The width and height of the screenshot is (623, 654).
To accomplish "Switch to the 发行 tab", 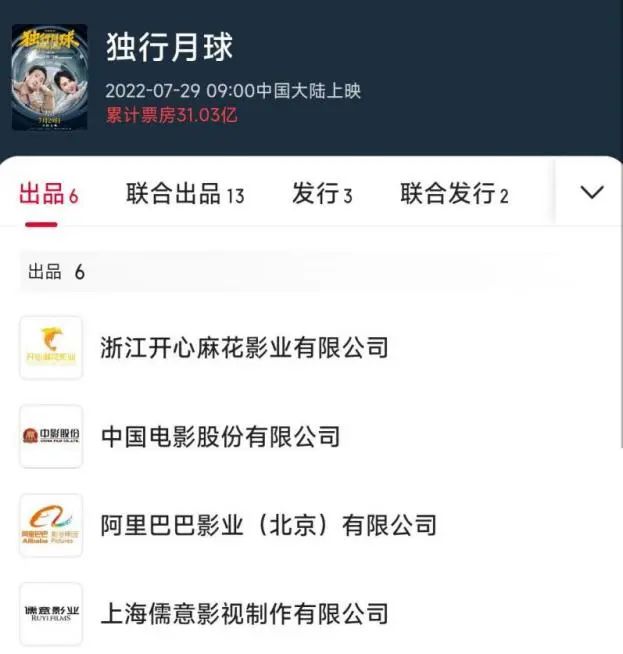I will pyautogui.click(x=322, y=194).
